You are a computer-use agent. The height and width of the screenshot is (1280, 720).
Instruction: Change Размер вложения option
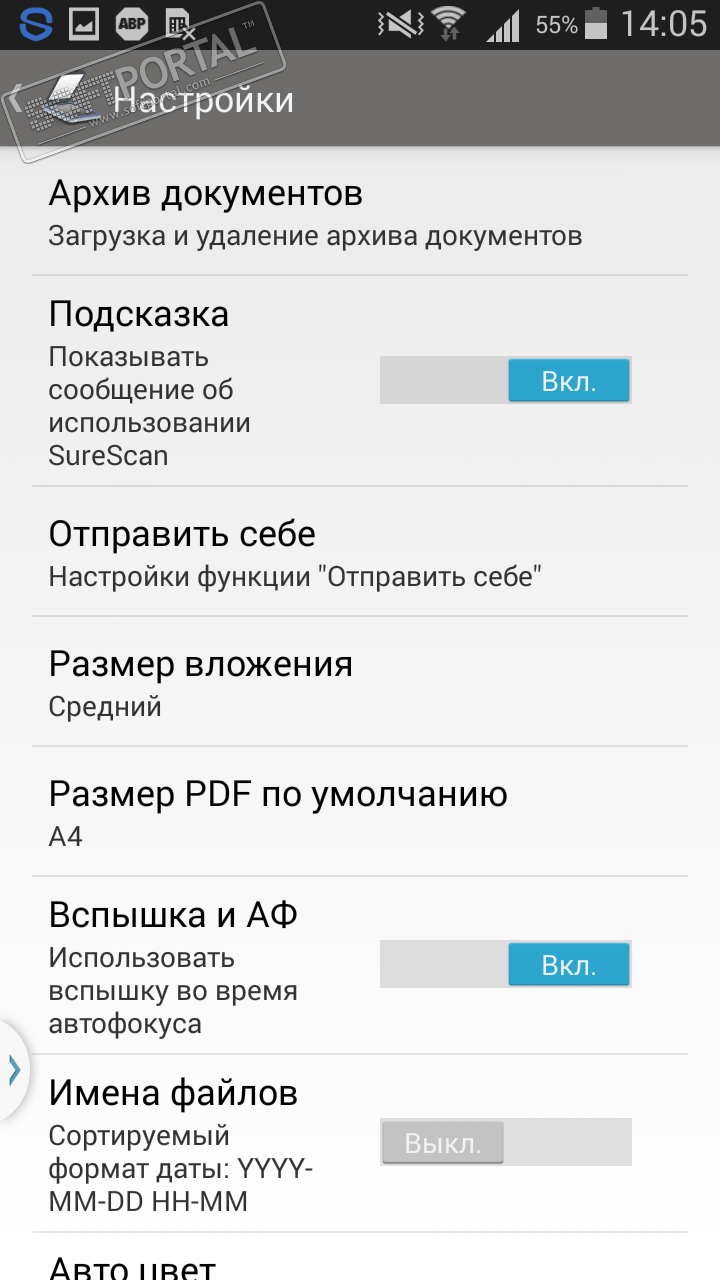360,682
